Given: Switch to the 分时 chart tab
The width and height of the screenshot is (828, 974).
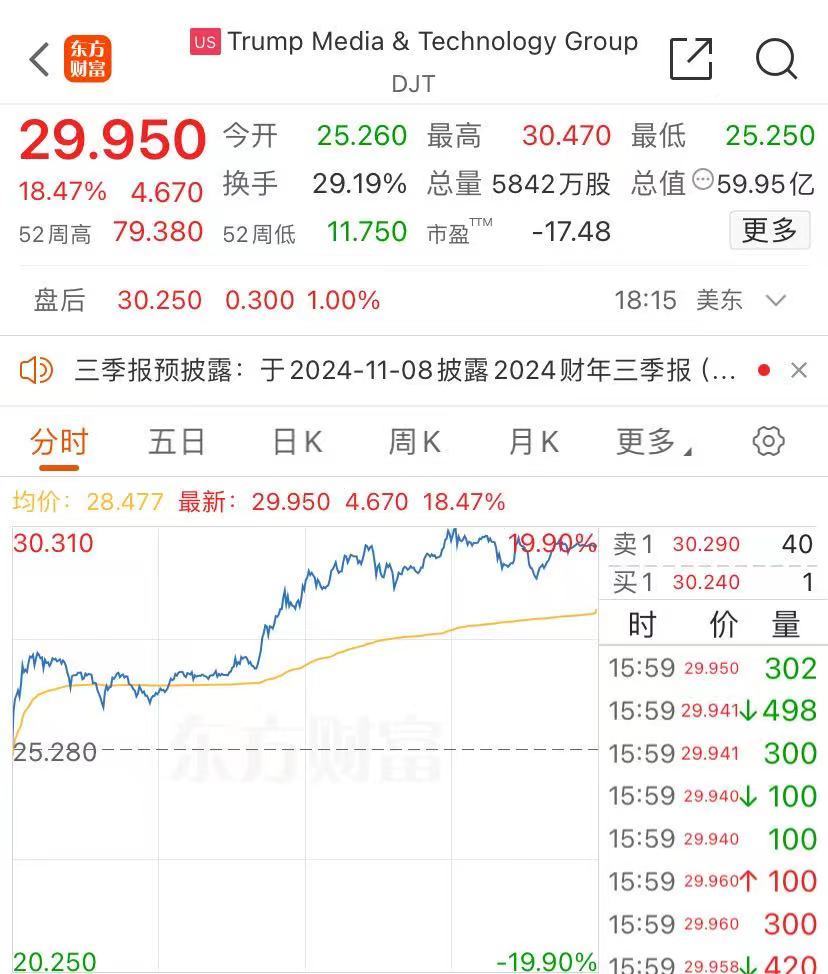Looking at the screenshot, I should click(59, 442).
